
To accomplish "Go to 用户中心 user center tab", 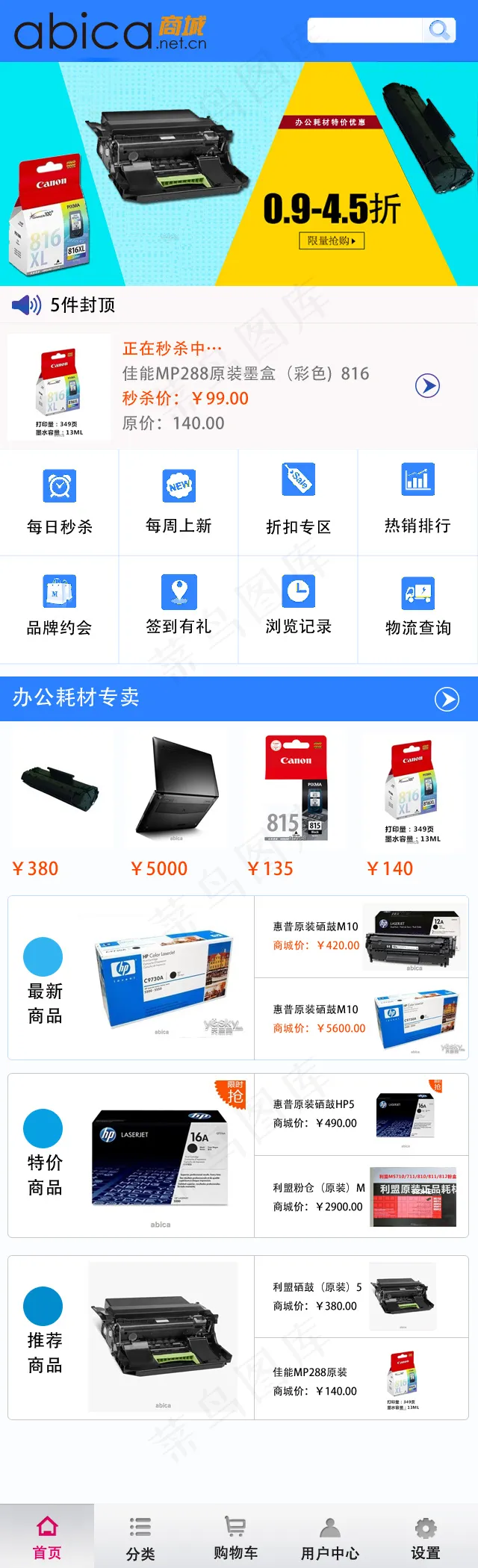I will click(330, 1538).
